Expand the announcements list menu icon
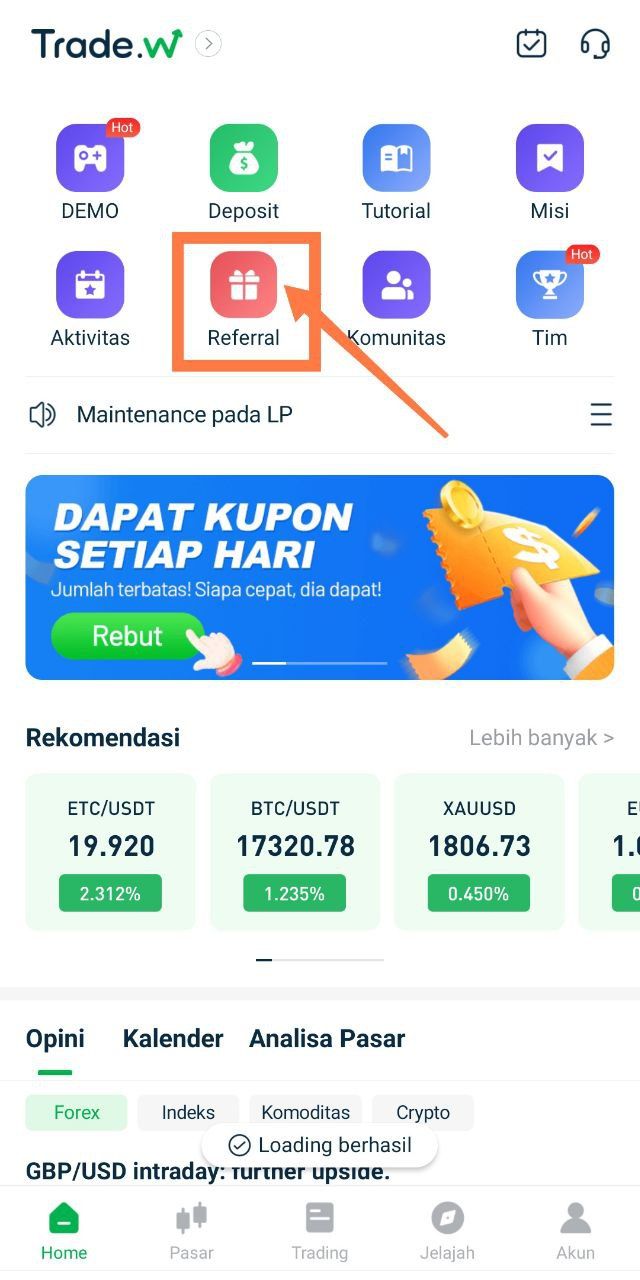Image resolution: width=640 pixels, height=1280 pixels. point(601,415)
